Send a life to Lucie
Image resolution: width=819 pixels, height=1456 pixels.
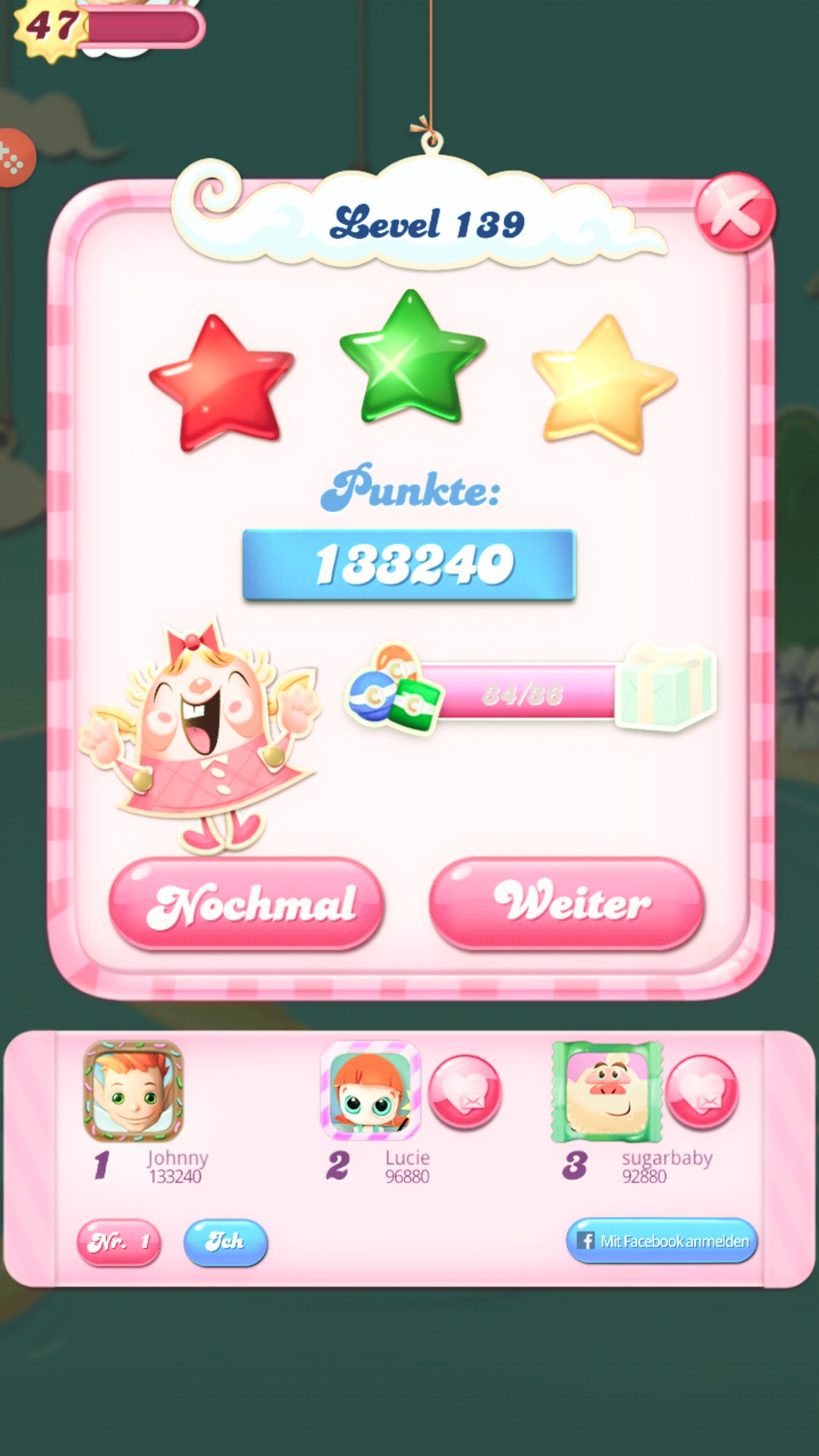click(465, 1092)
